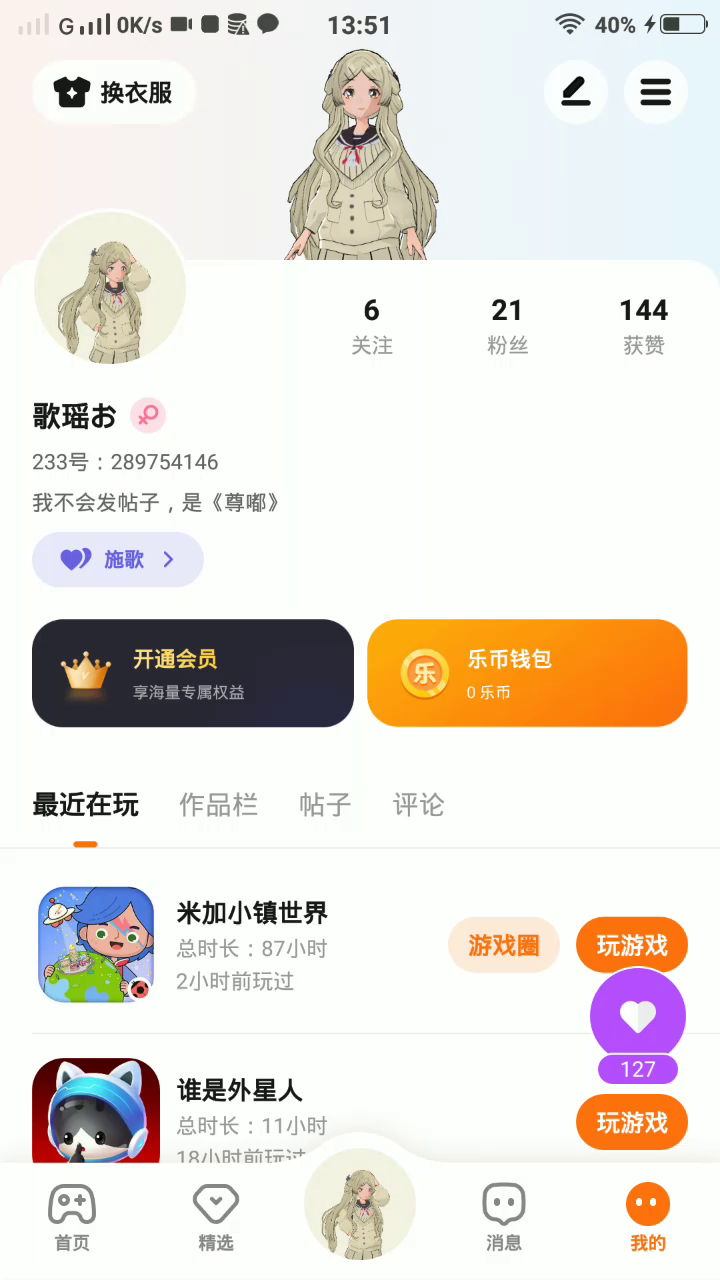Open the center avatar in bottom navigation
The height and width of the screenshot is (1280, 720).
coord(360,1203)
